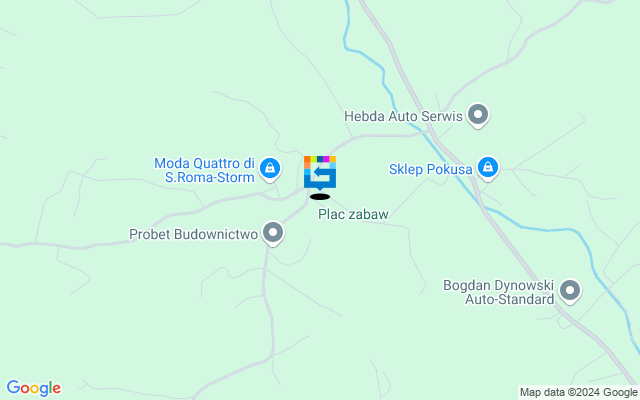The image size is (640, 400).
Task: Select the Bogdan Dynowski Auto-Standard marker
Action: click(570, 291)
